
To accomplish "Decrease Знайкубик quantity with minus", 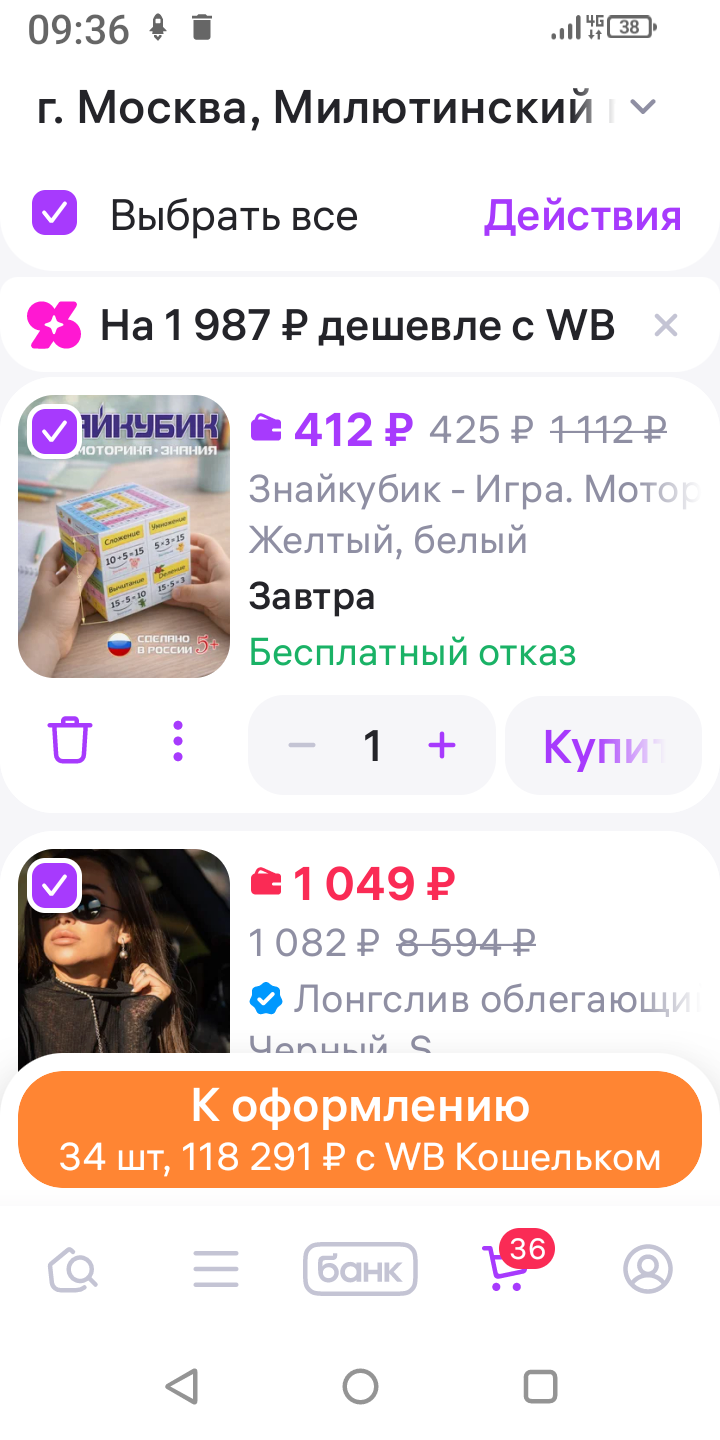I will point(302,745).
